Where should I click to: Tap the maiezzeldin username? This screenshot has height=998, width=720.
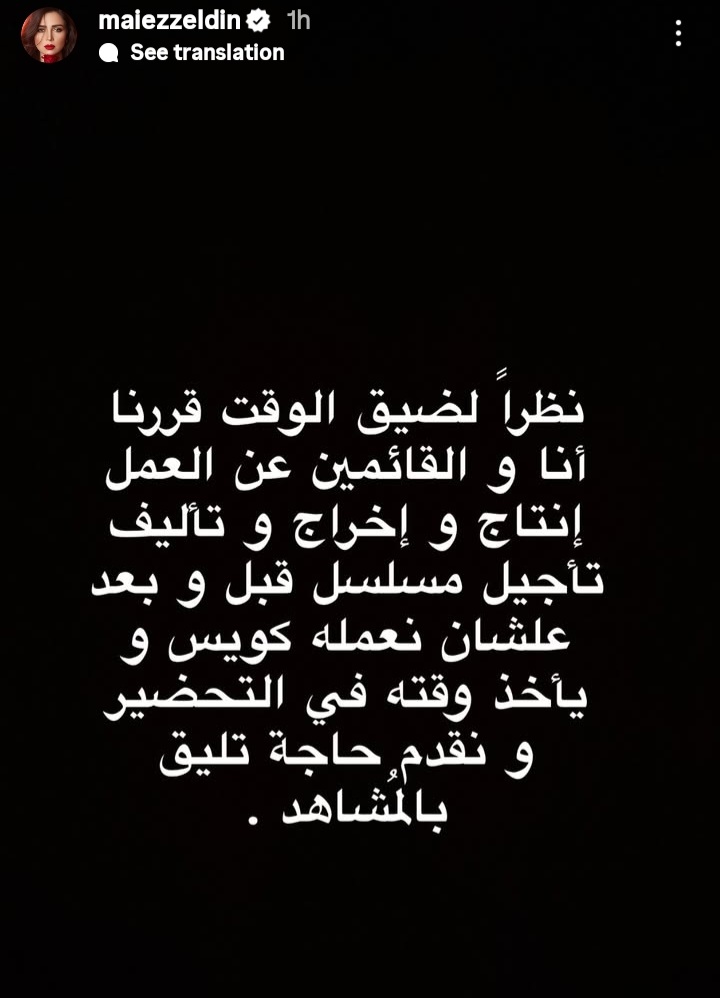click(x=169, y=20)
